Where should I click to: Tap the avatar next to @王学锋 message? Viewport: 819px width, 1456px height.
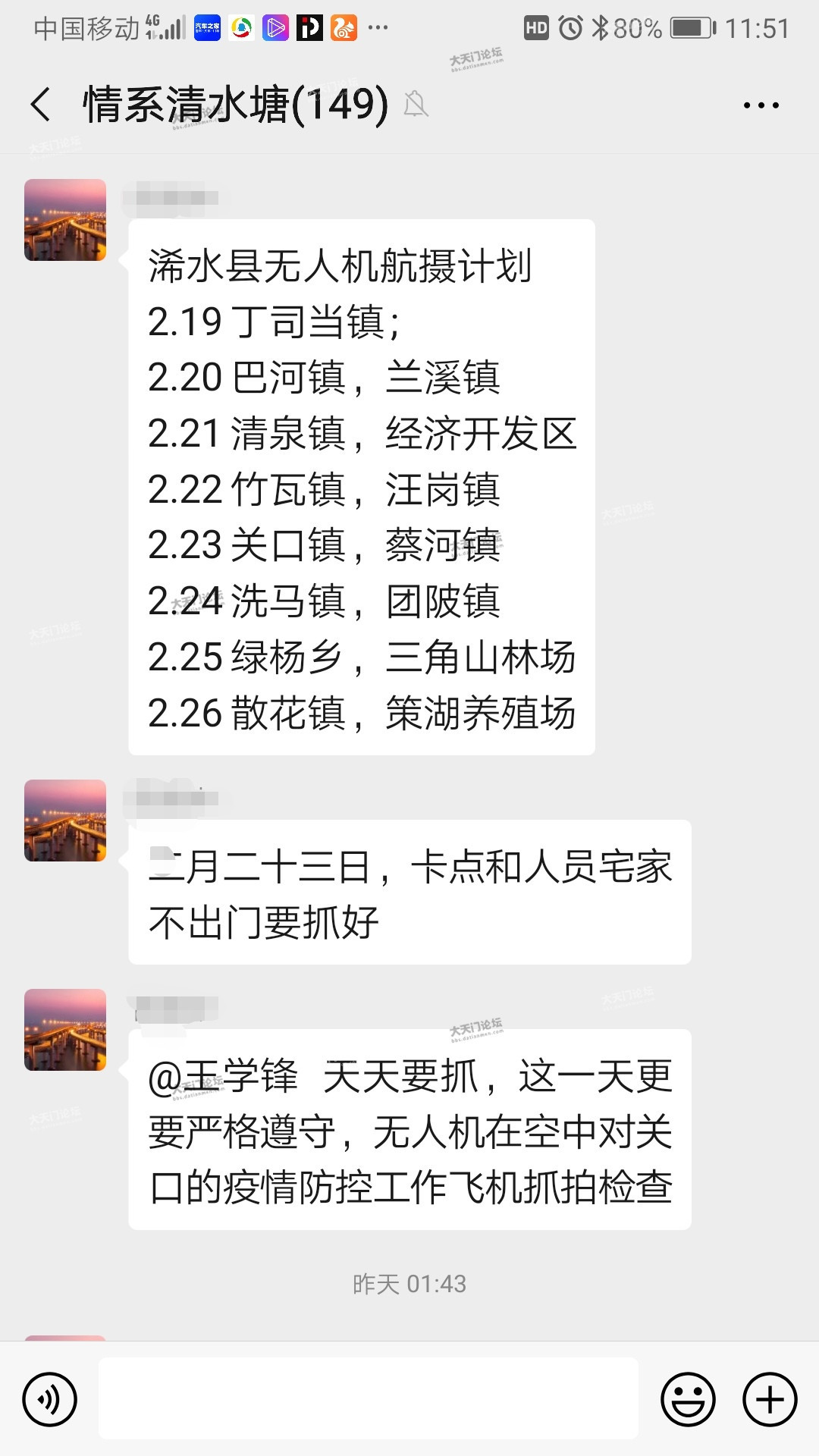65,1030
